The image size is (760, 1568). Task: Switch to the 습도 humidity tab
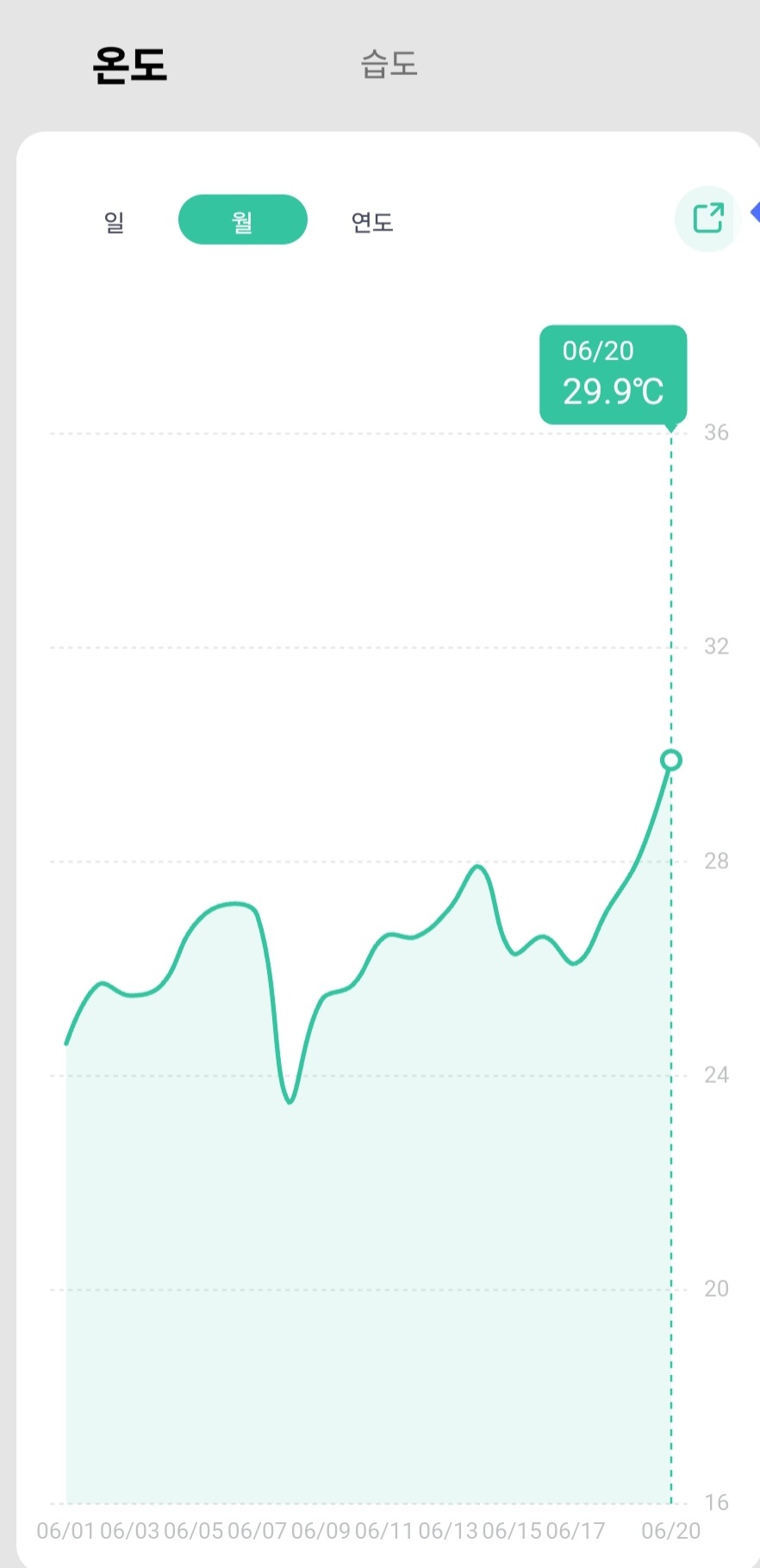pyautogui.click(x=389, y=65)
